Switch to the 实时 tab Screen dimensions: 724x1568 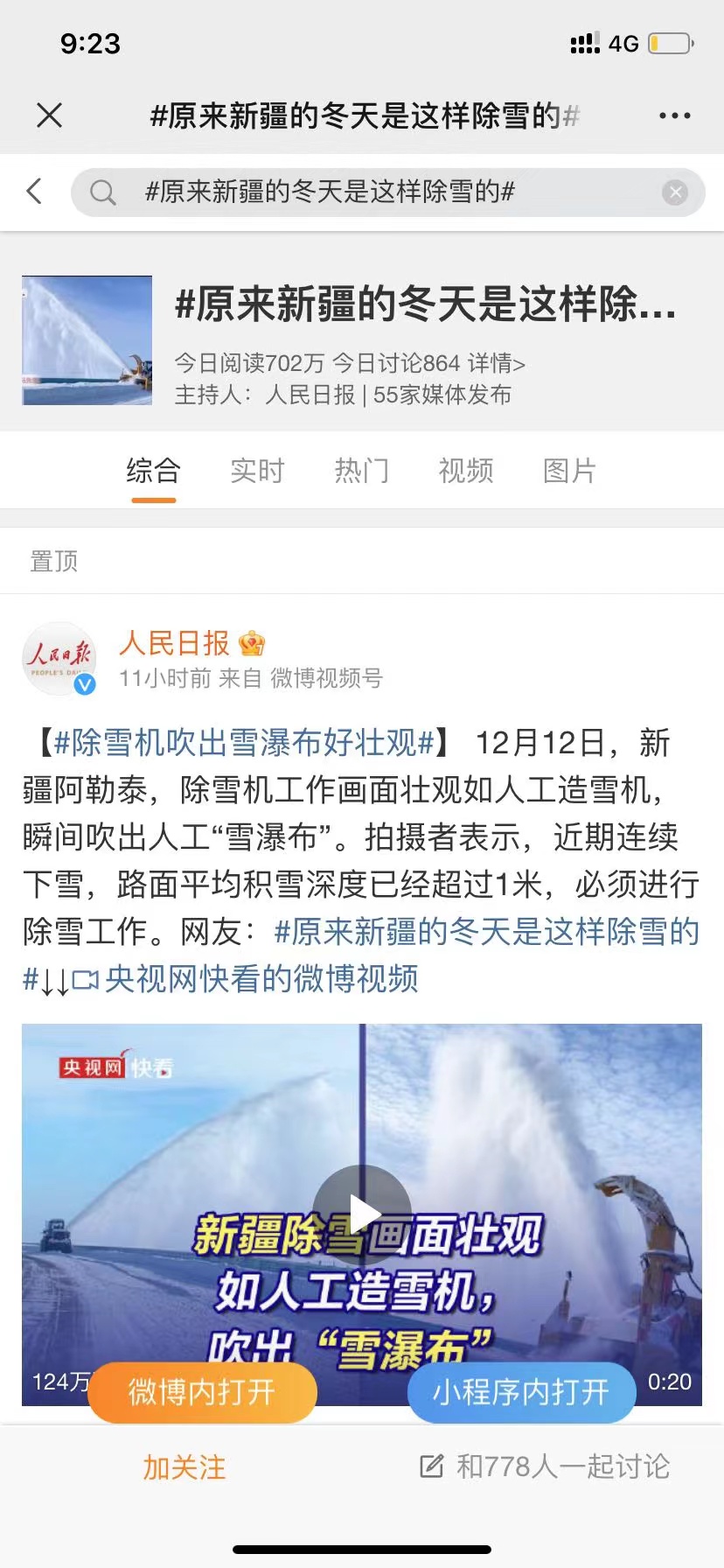coord(257,471)
